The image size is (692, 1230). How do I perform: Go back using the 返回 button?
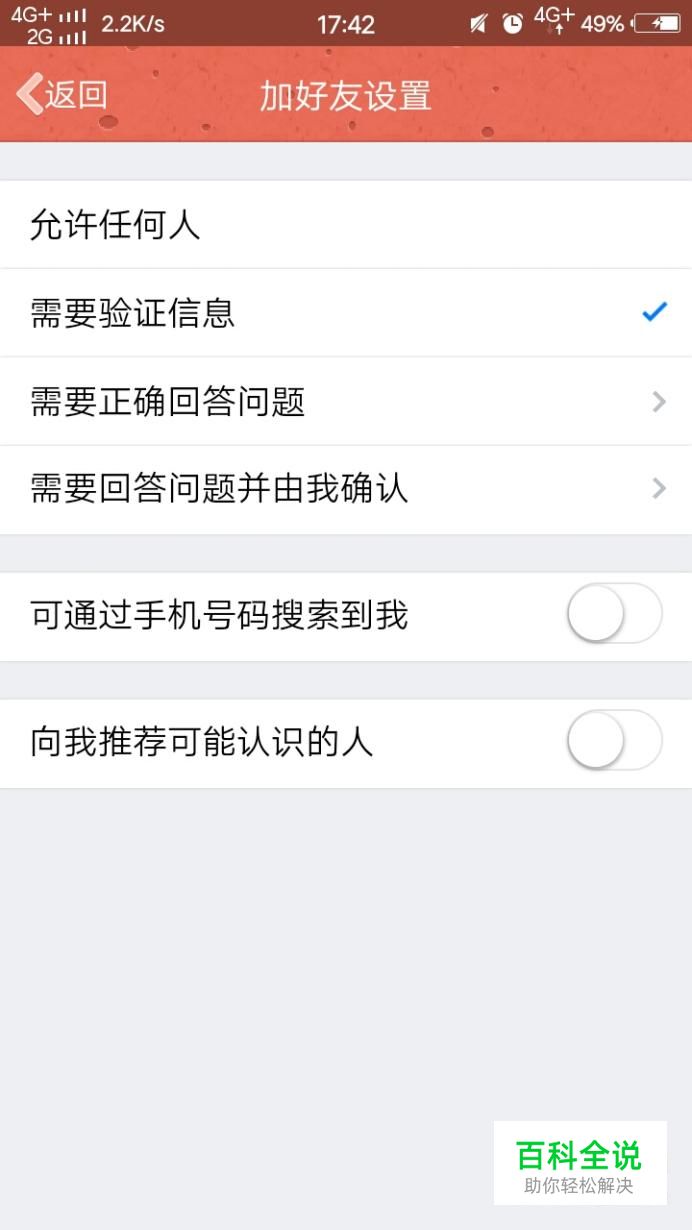click(62, 94)
